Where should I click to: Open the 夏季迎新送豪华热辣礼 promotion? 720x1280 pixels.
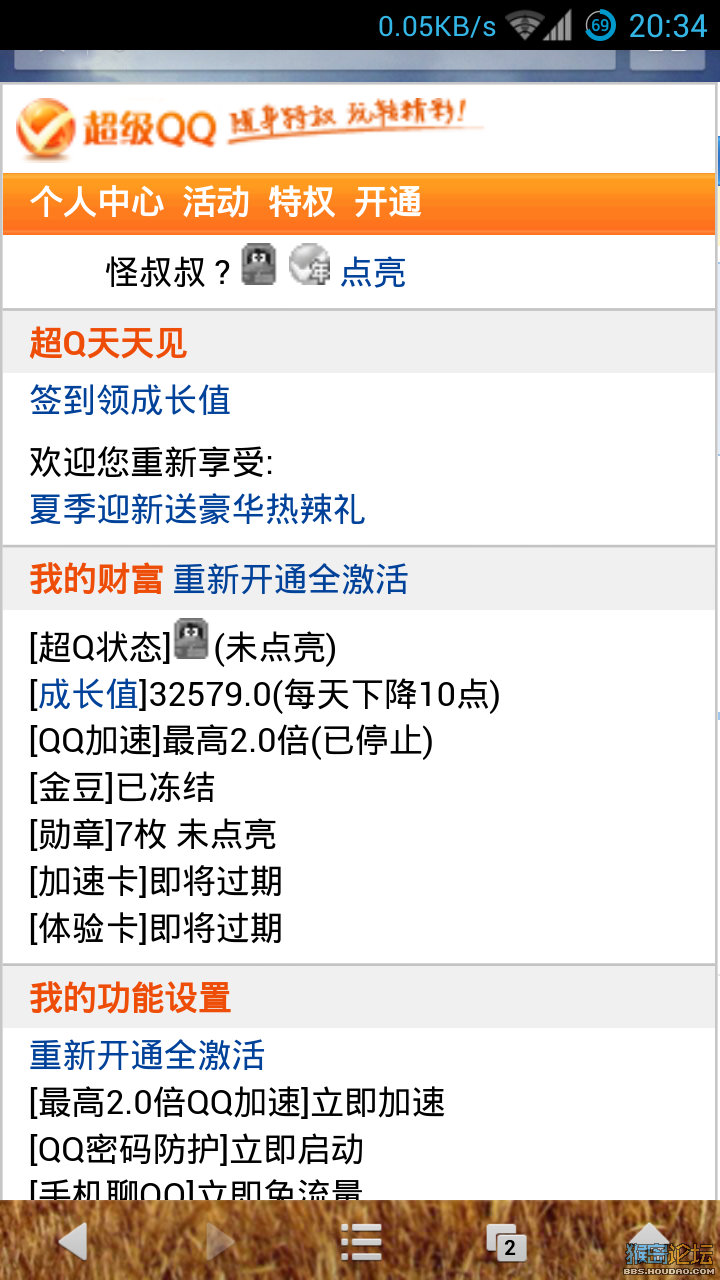(x=197, y=509)
